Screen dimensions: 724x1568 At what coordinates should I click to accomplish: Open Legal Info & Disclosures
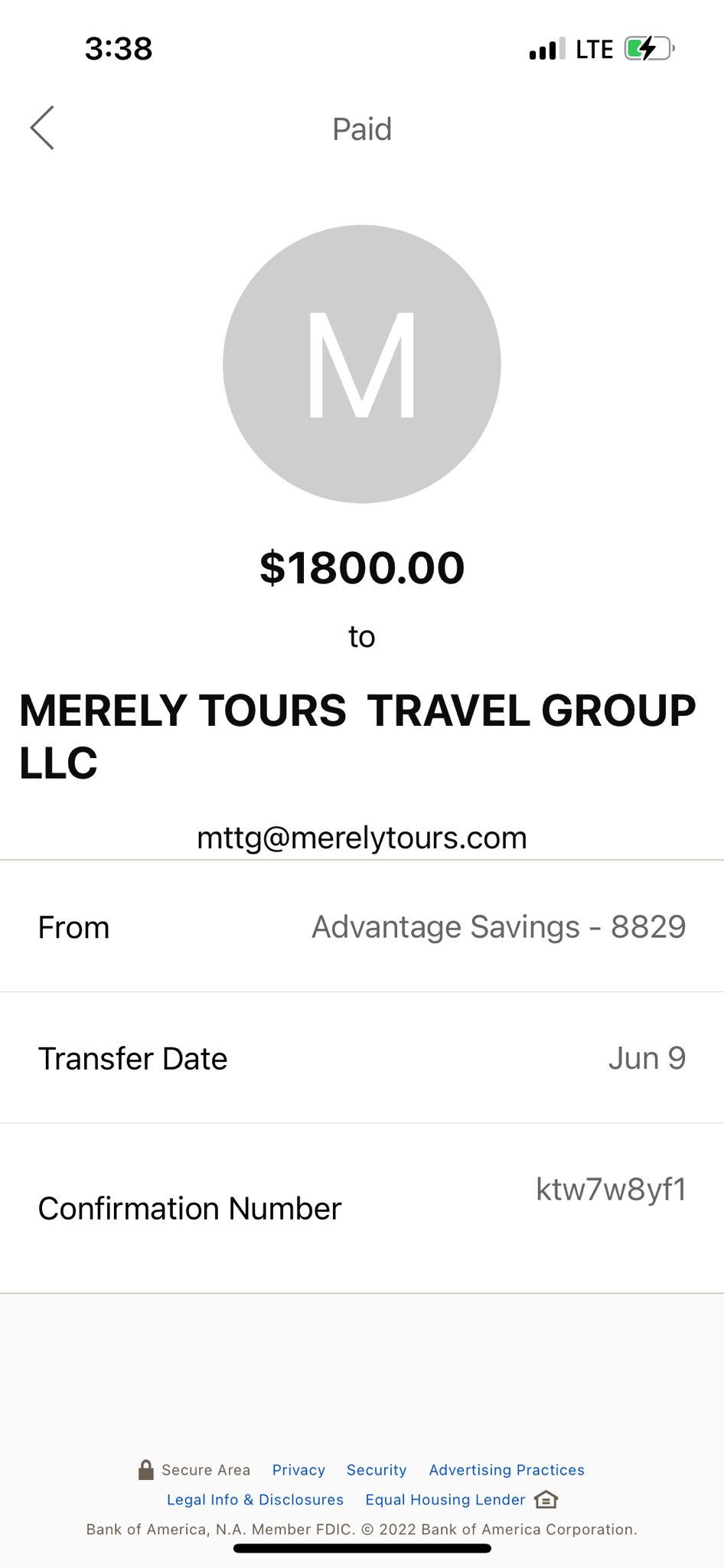(x=255, y=1500)
